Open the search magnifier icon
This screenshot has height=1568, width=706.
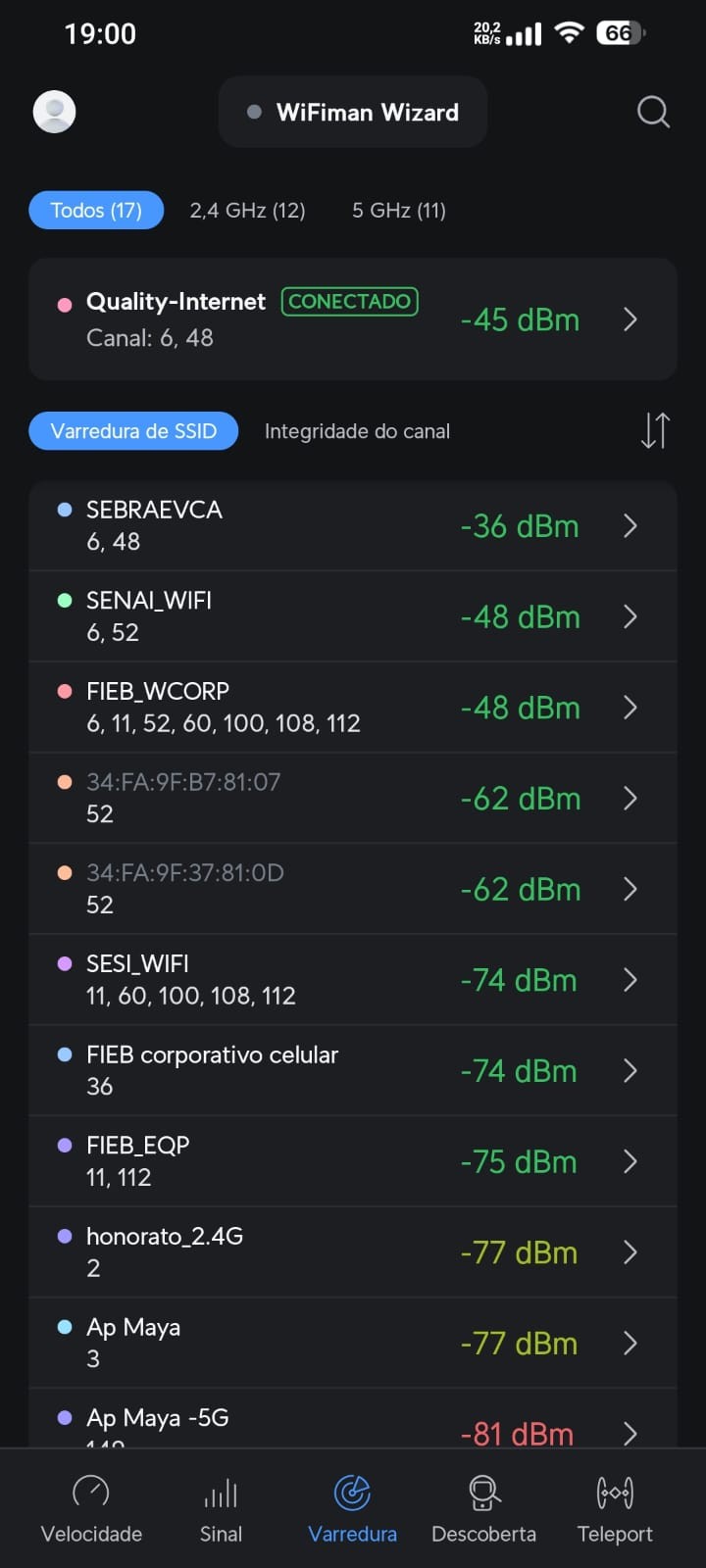653,113
